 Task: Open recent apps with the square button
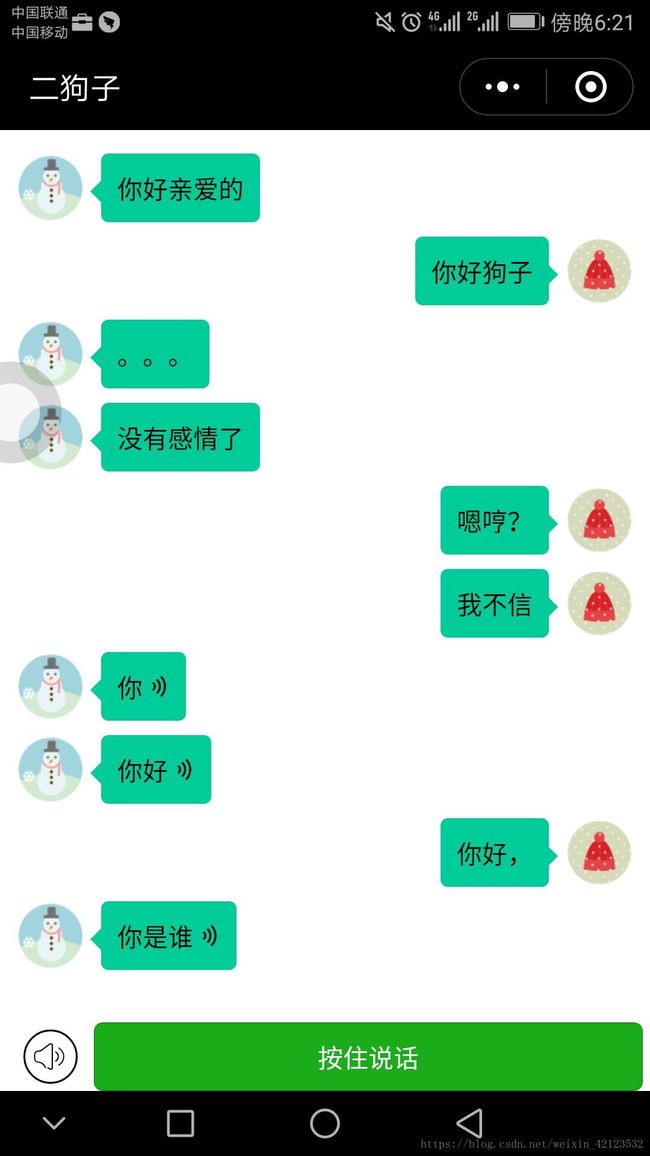(181, 1124)
